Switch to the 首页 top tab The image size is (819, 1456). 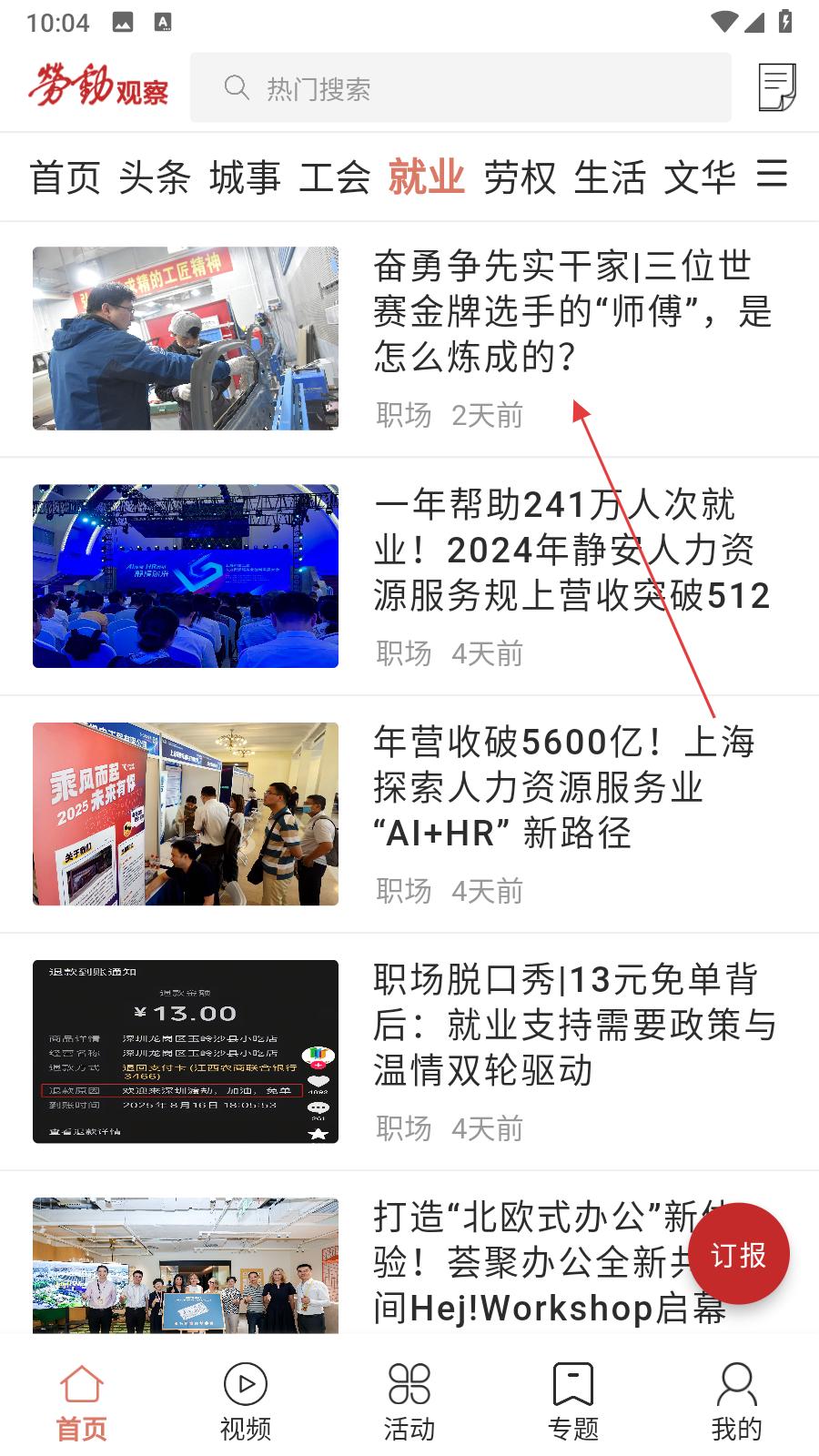(65, 177)
